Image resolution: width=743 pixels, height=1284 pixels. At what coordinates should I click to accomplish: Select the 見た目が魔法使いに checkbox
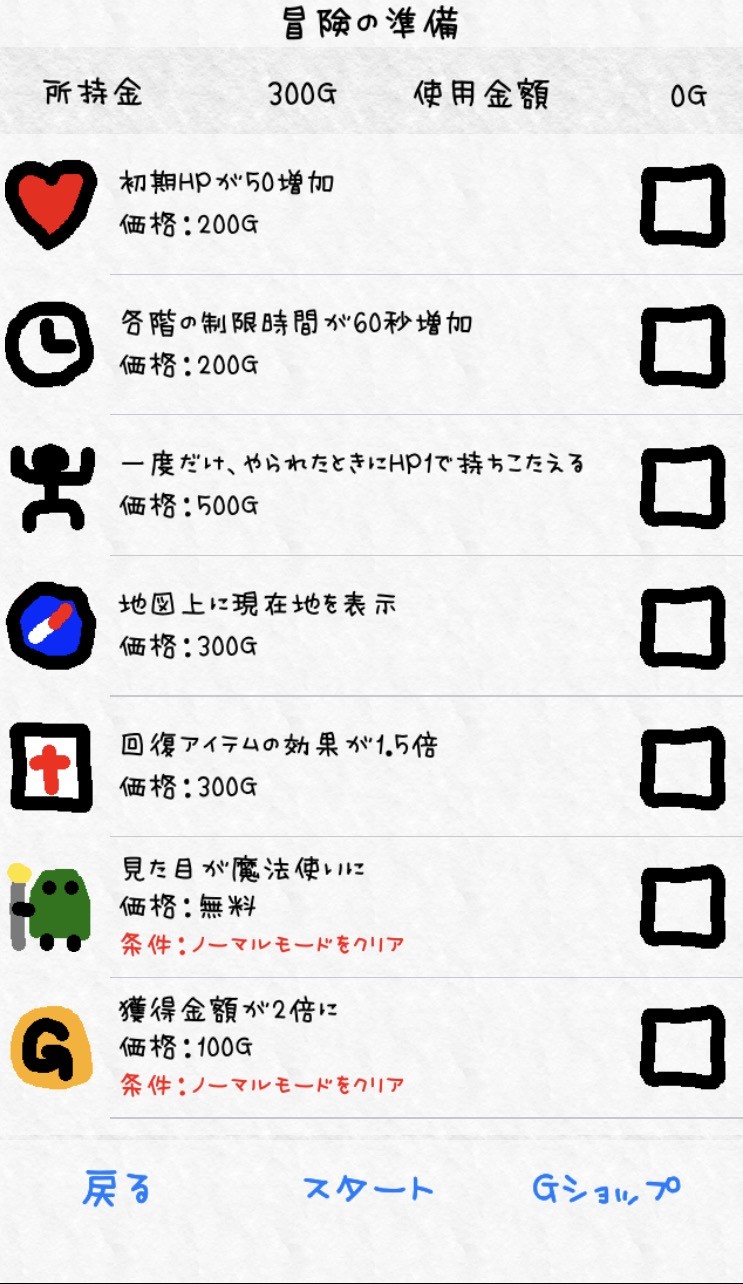click(x=682, y=908)
